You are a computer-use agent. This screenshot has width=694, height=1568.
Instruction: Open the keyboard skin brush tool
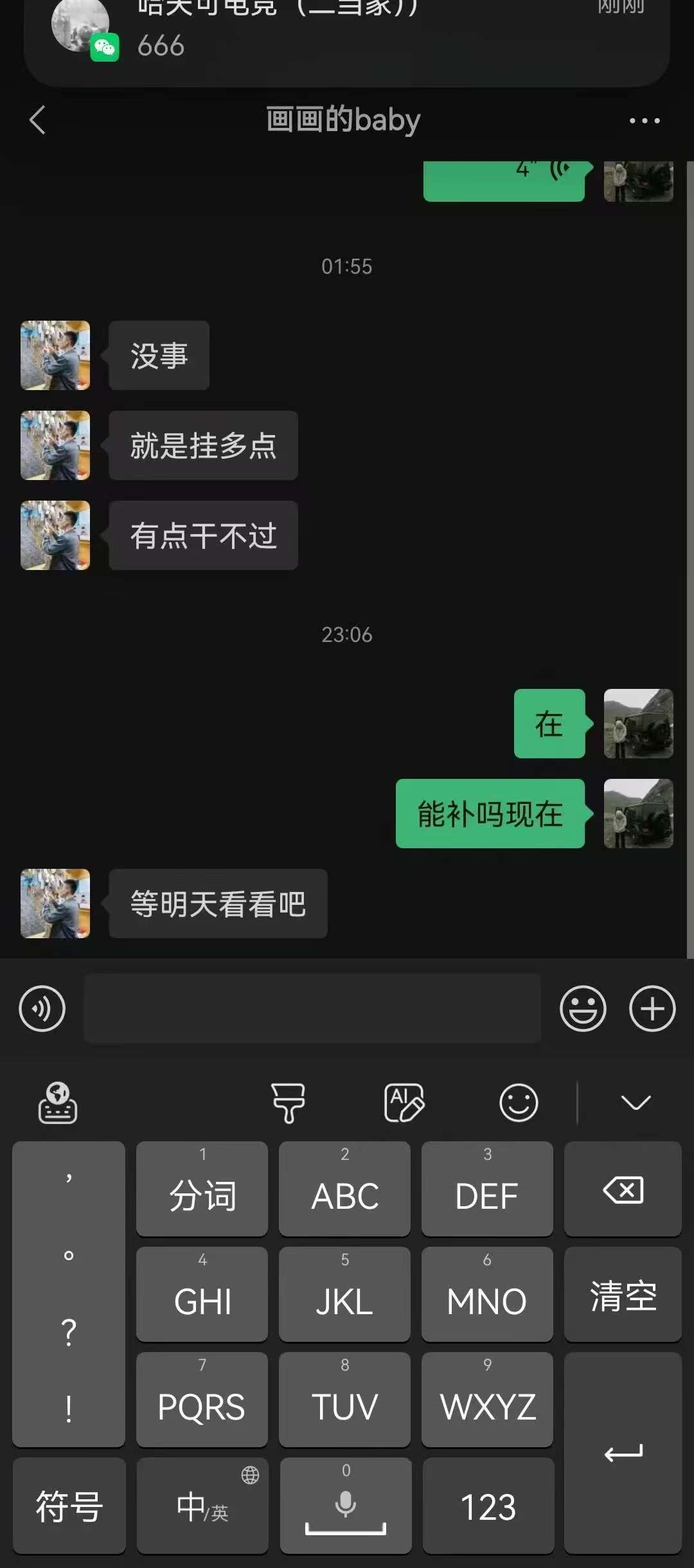point(288,1103)
